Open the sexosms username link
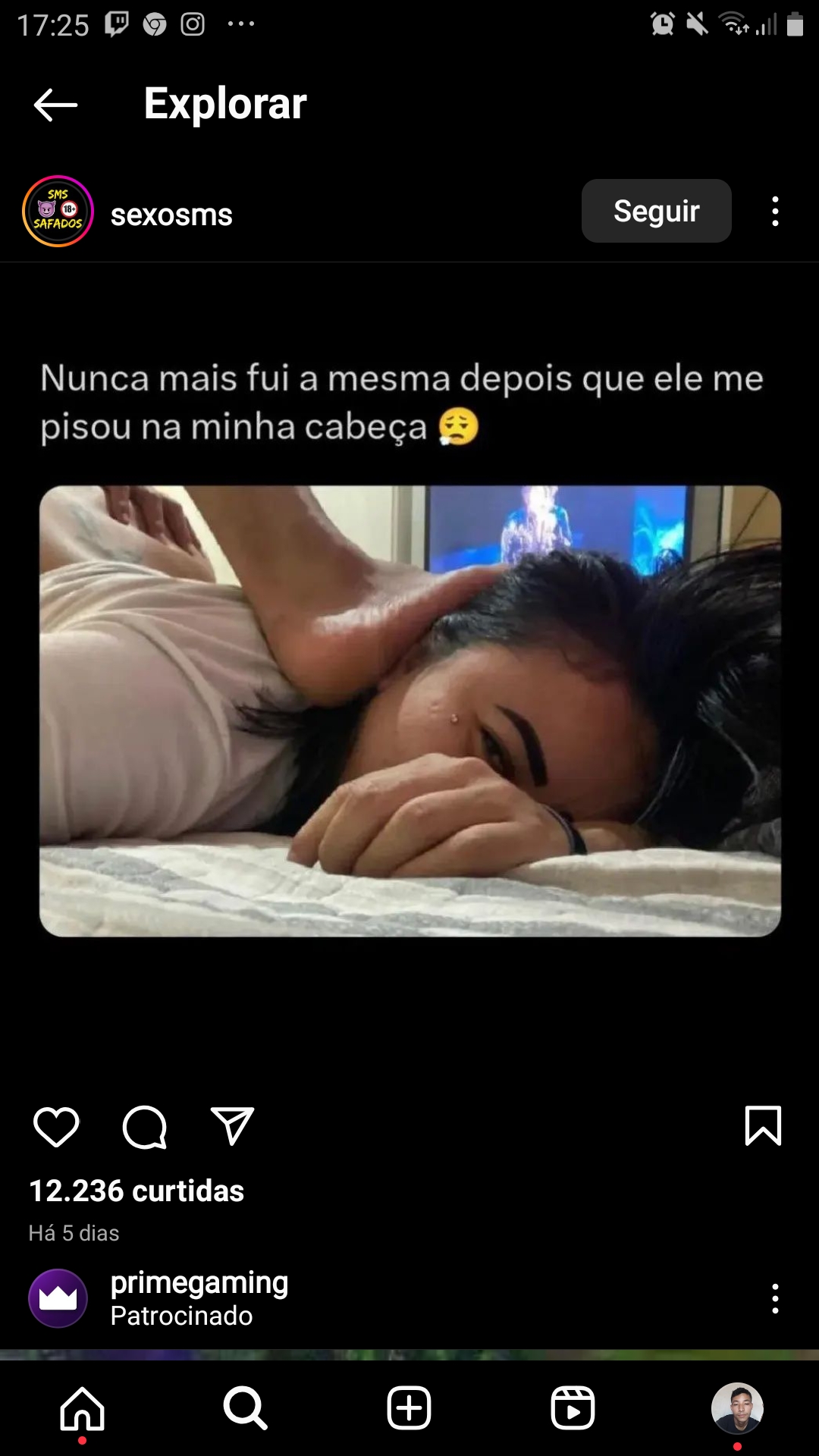 click(171, 215)
